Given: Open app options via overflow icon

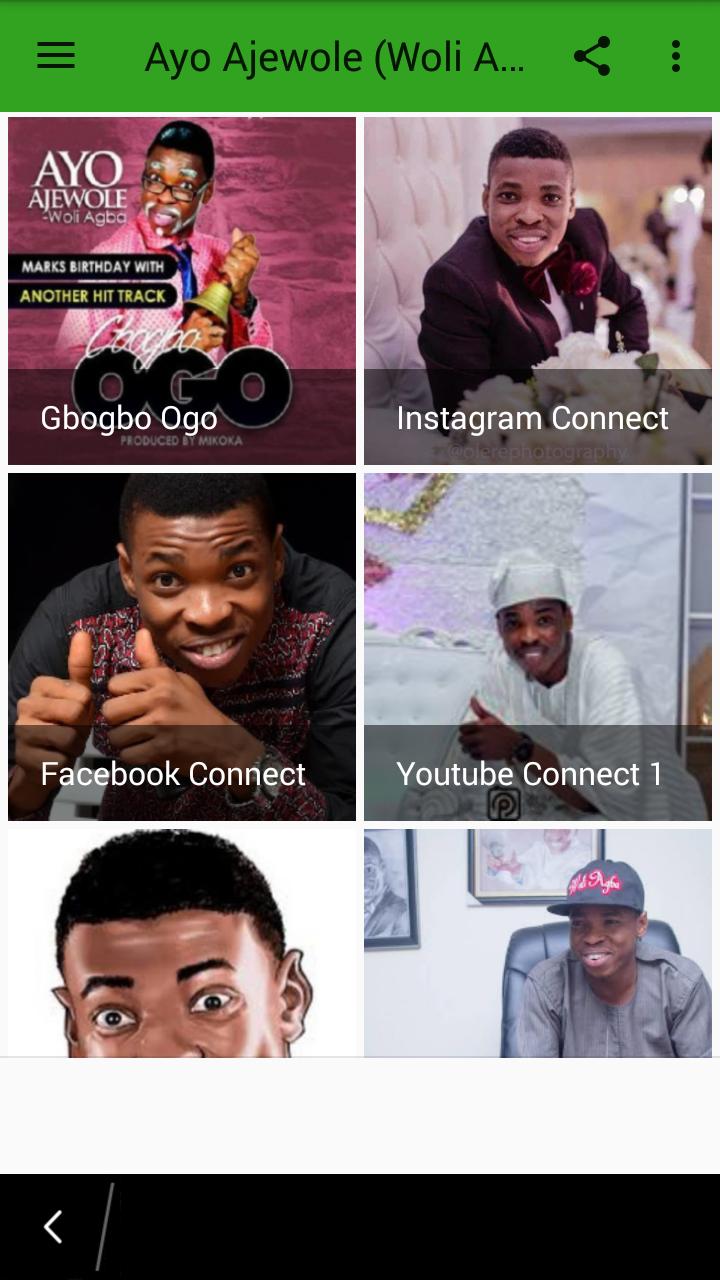Looking at the screenshot, I should point(675,57).
